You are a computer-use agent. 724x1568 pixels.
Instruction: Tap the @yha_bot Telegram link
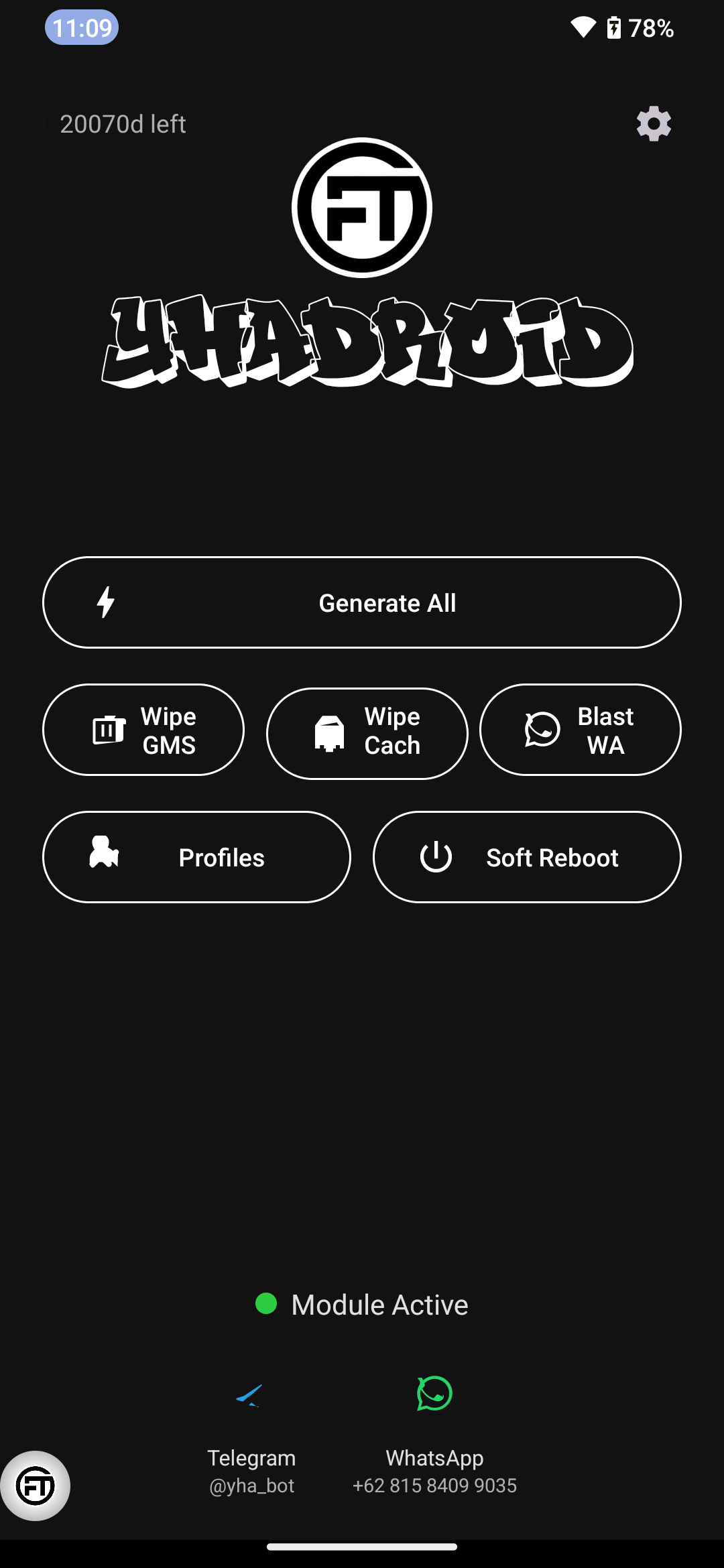[251, 1486]
